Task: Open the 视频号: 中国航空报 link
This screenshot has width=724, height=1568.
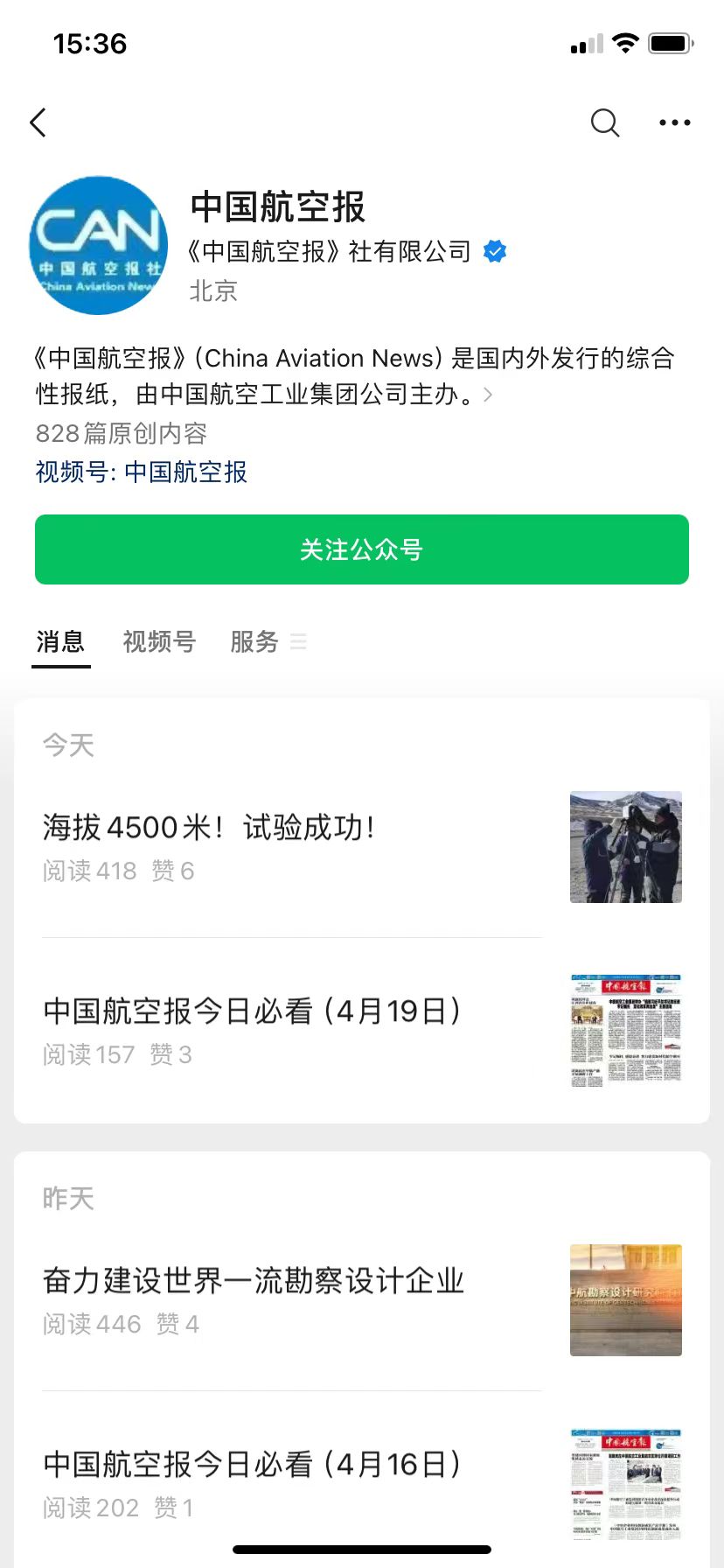Action: [x=142, y=472]
